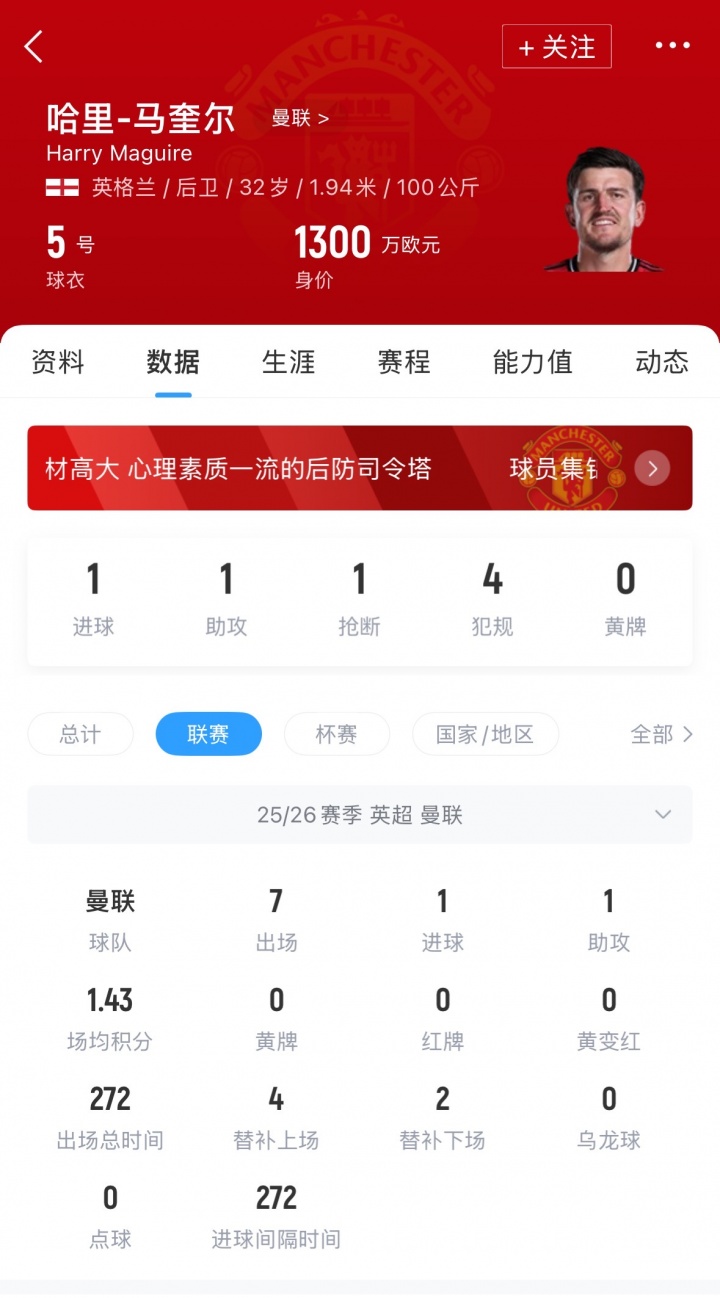View the 赛程 tab
Image resolution: width=720 pixels, height=1298 pixels.
404,362
